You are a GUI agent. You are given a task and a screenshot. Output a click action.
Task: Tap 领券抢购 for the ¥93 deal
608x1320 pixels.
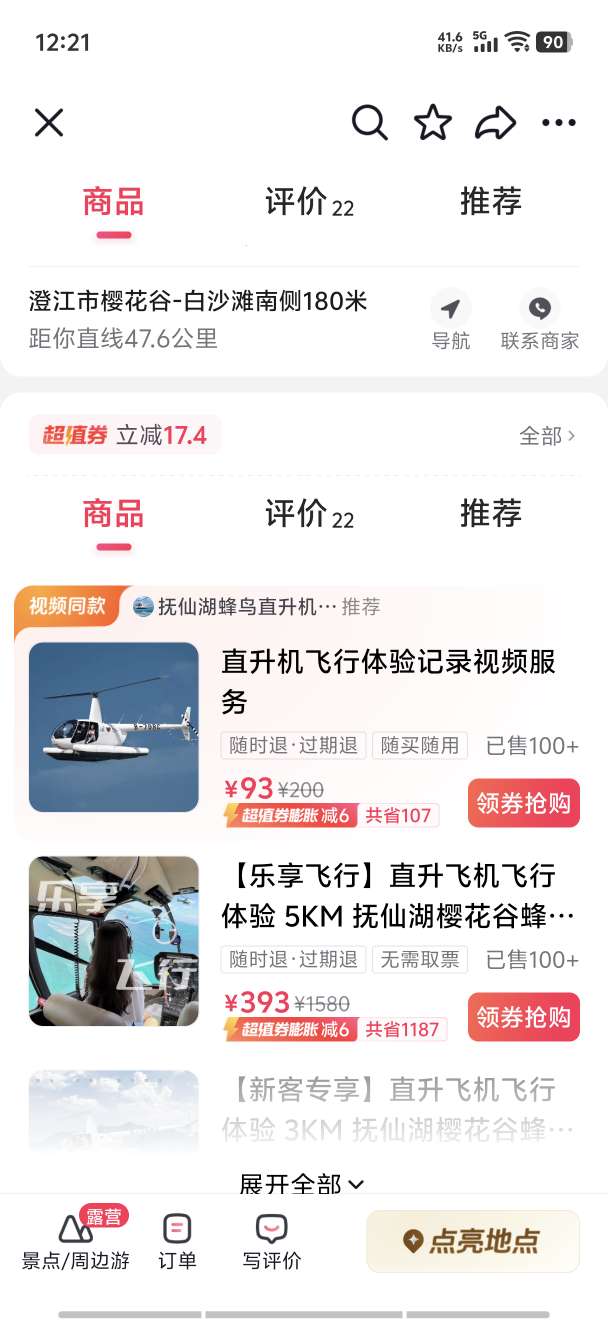click(523, 803)
